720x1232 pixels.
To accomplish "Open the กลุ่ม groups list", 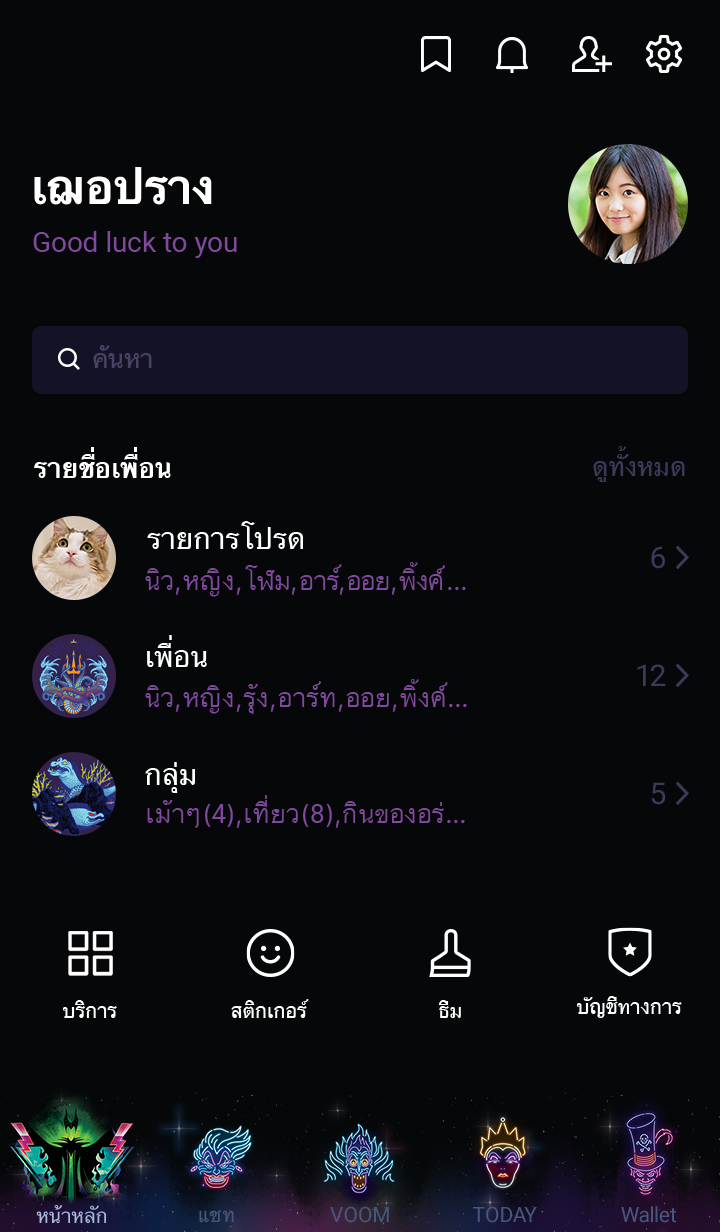I will click(x=360, y=794).
